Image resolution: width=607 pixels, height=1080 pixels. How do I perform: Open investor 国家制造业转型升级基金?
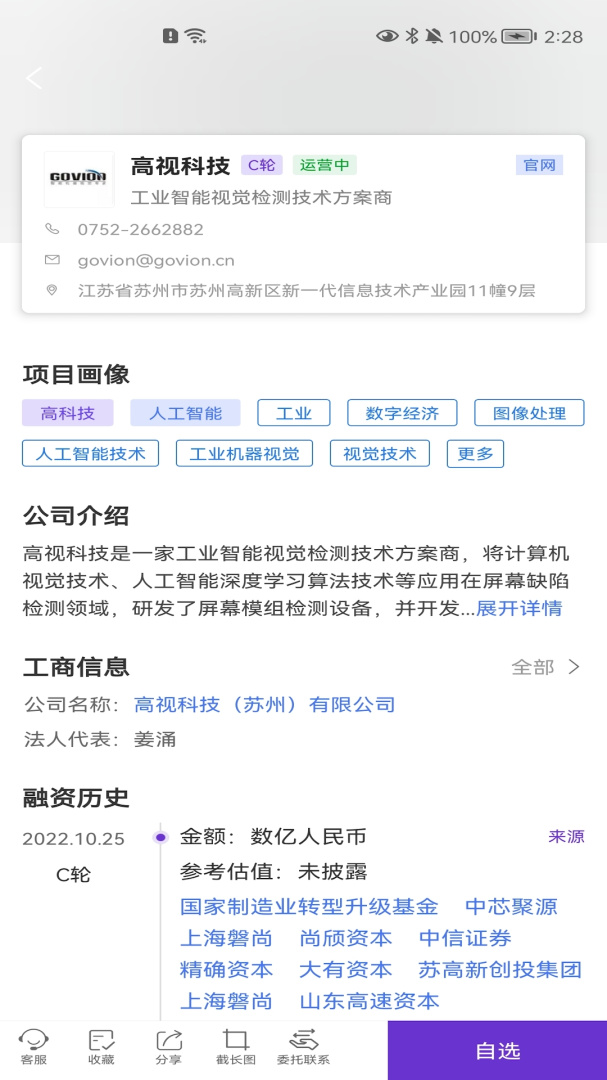coord(309,907)
